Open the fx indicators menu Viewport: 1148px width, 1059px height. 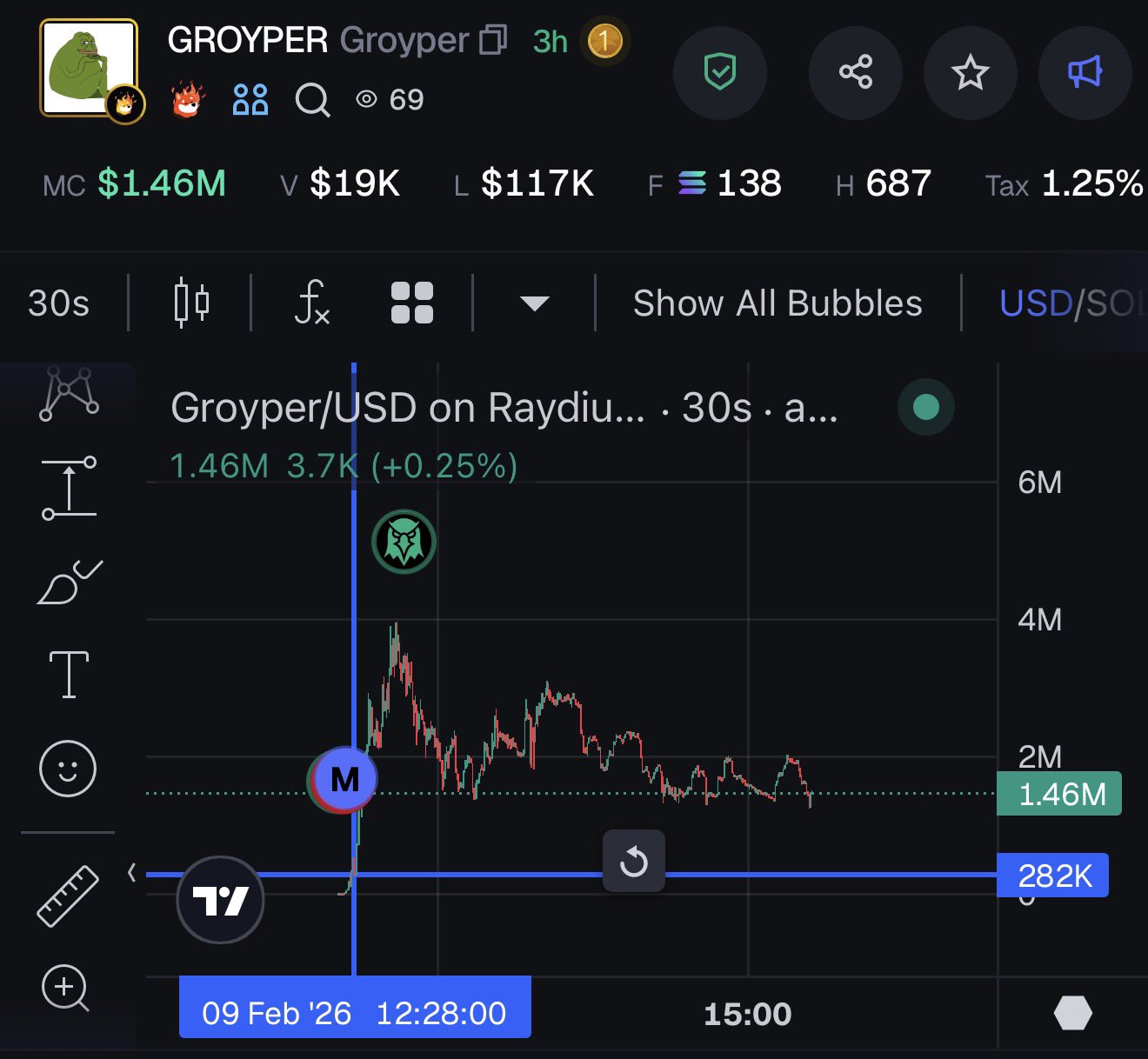(x=311, y=303)
